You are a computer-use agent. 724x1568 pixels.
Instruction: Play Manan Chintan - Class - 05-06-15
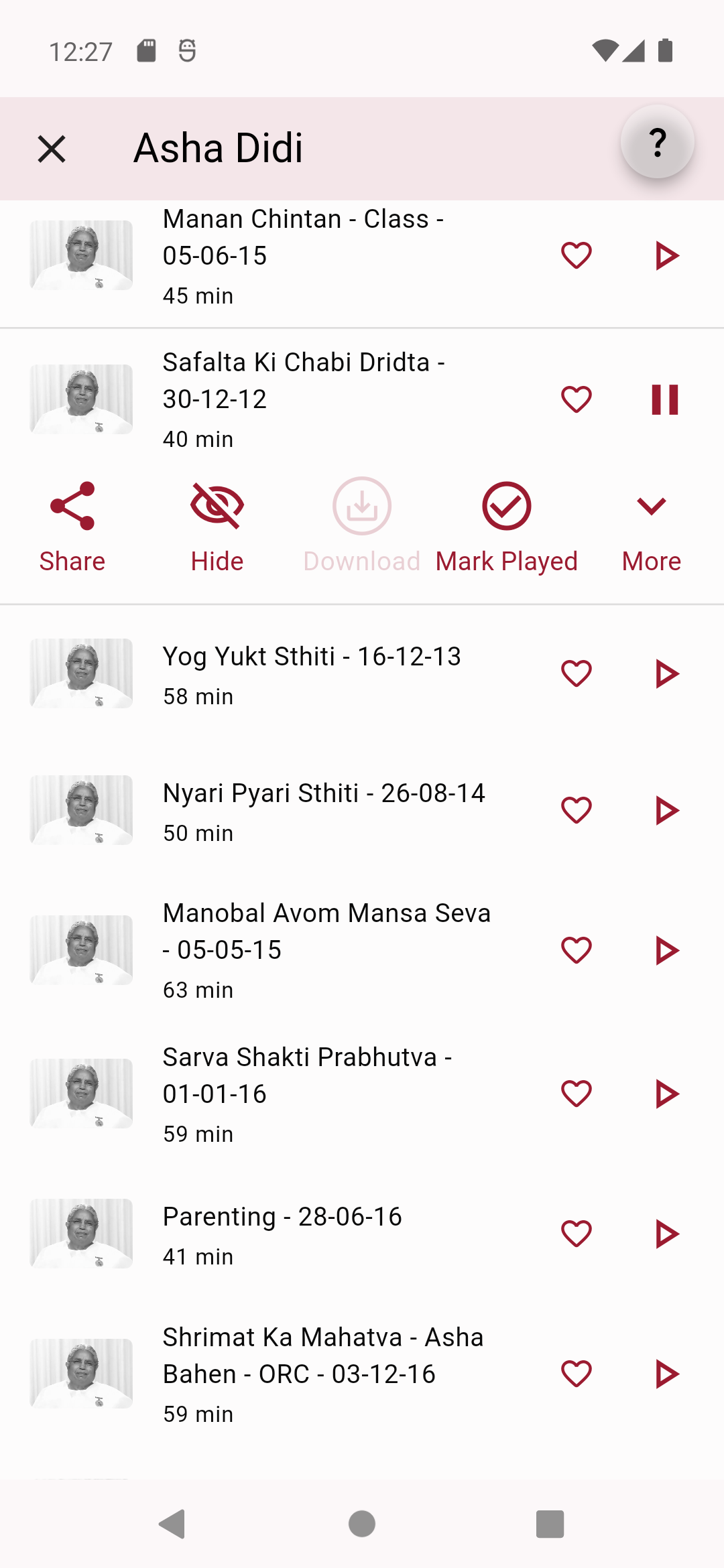(x=666, y=255)
